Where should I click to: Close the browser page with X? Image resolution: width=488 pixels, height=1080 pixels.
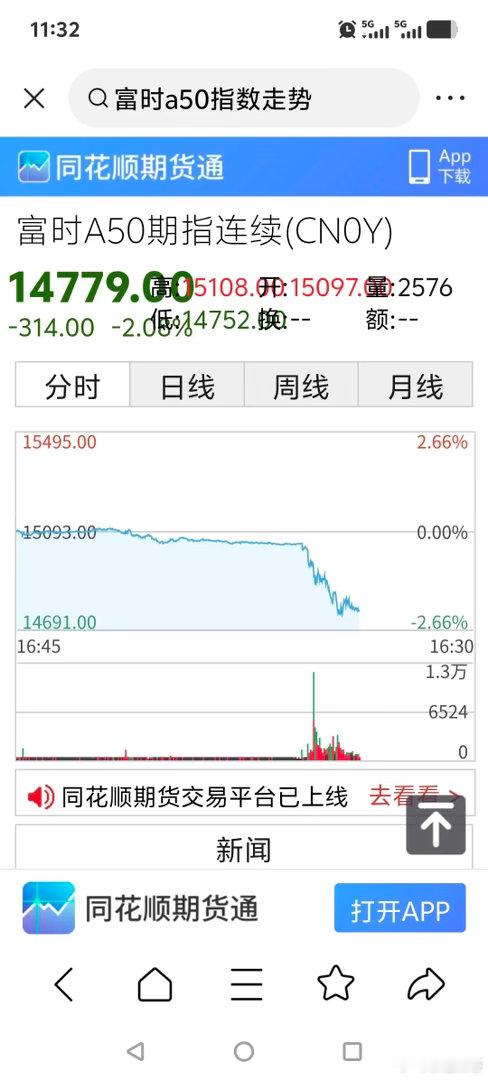pyautogui.click(x=34, y=99)
